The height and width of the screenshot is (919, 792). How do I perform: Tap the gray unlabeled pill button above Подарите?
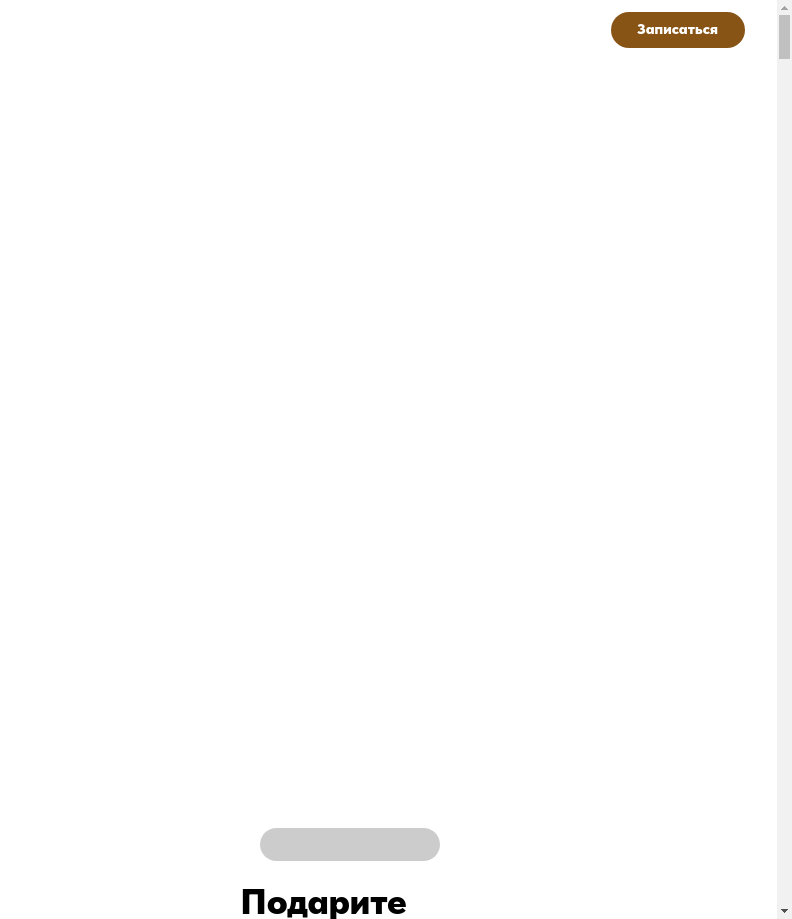(349, 844)
